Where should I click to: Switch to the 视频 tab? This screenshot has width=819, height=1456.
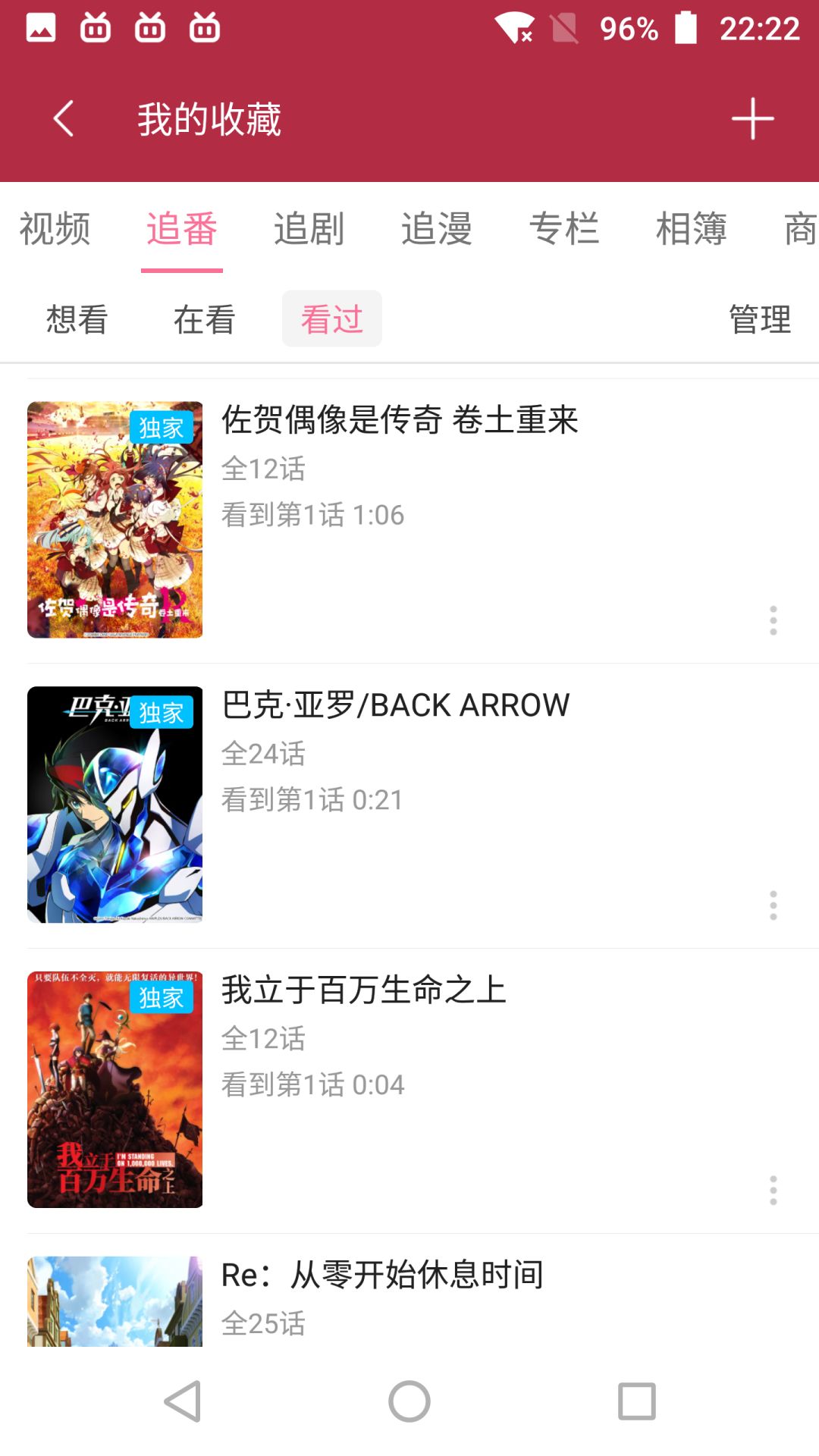(x=55, y=229)
